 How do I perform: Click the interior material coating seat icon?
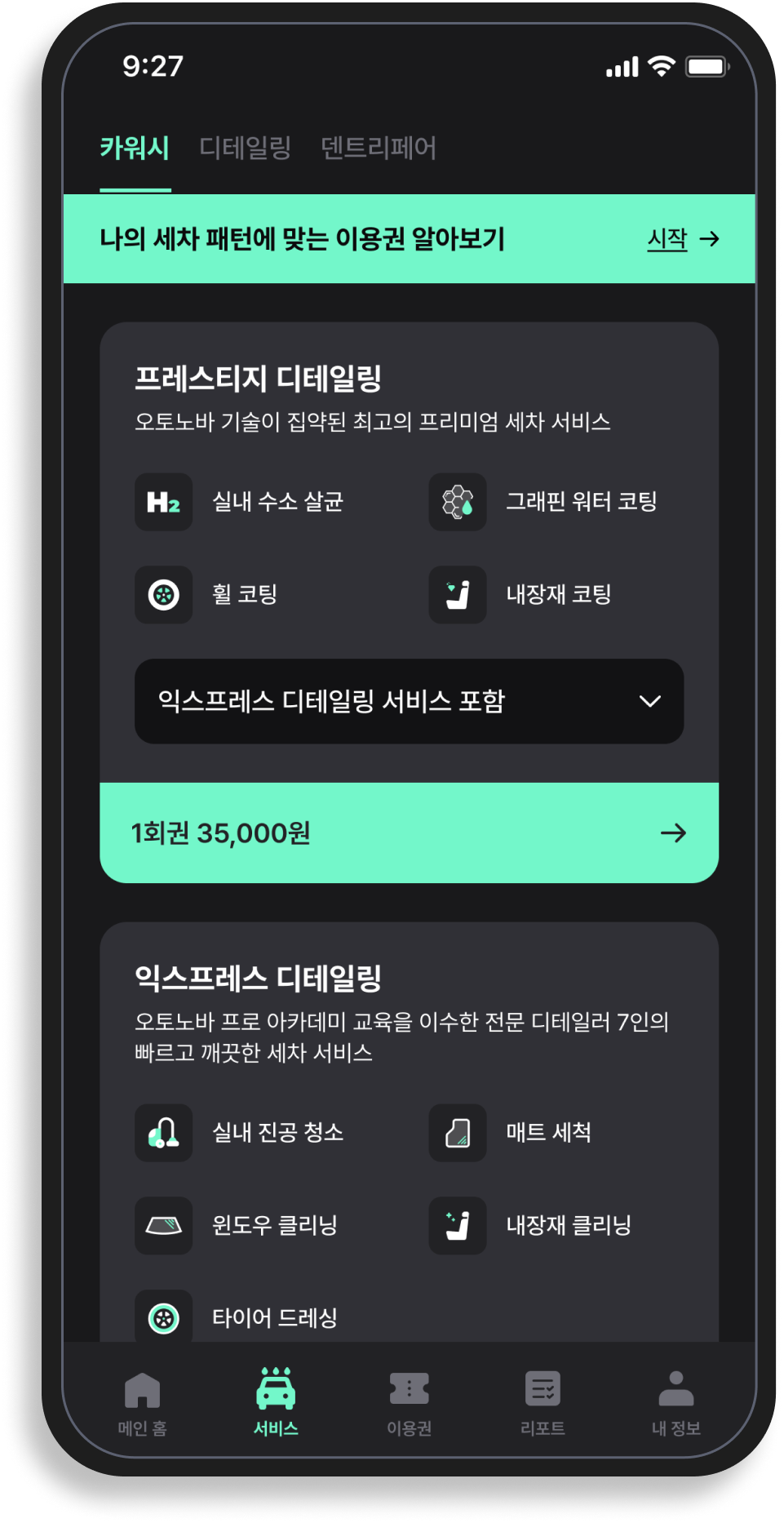tap(458, 595)
